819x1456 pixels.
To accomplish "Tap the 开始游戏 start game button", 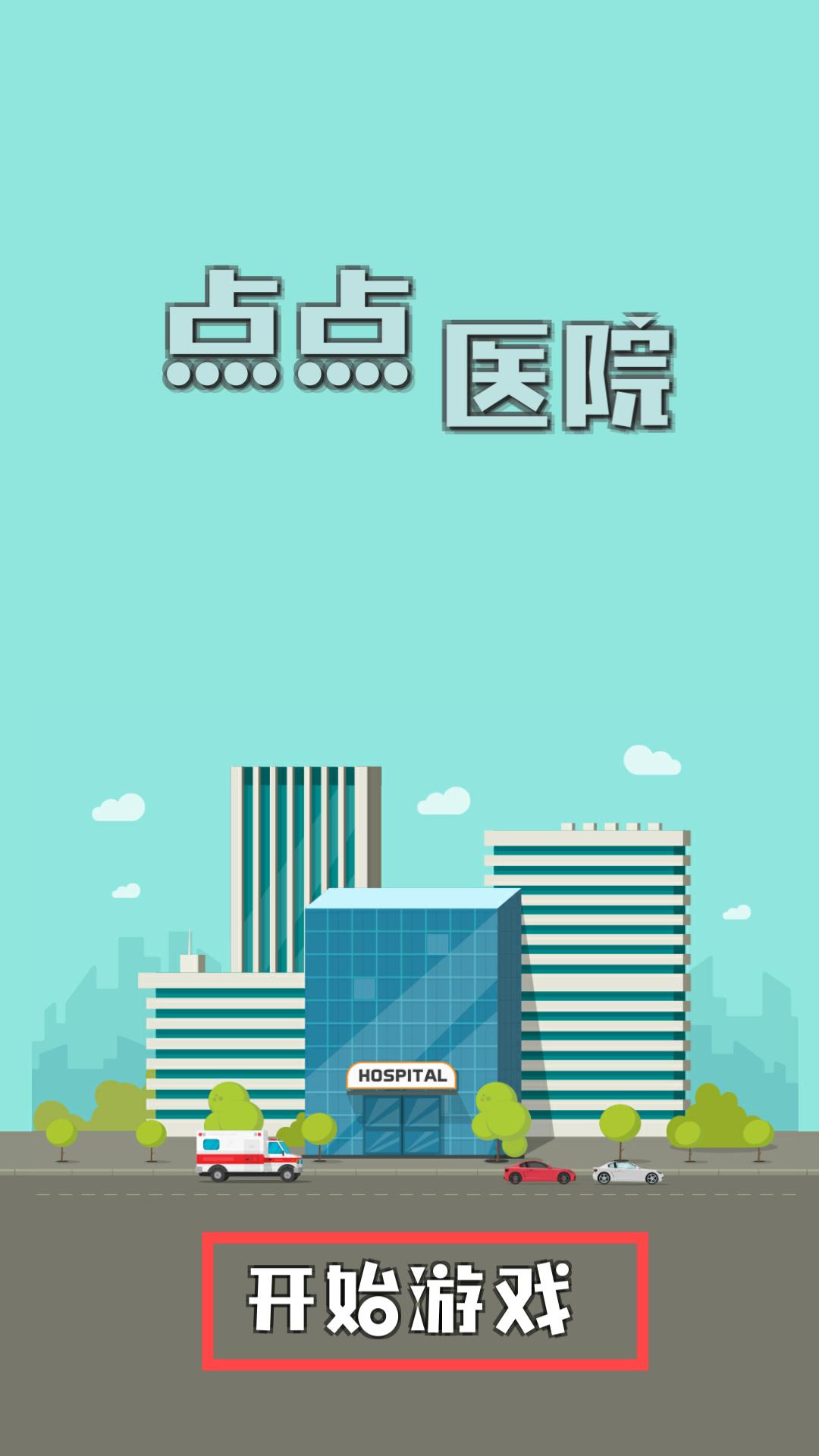I will pyautogui.click(x=425, y=1301).
